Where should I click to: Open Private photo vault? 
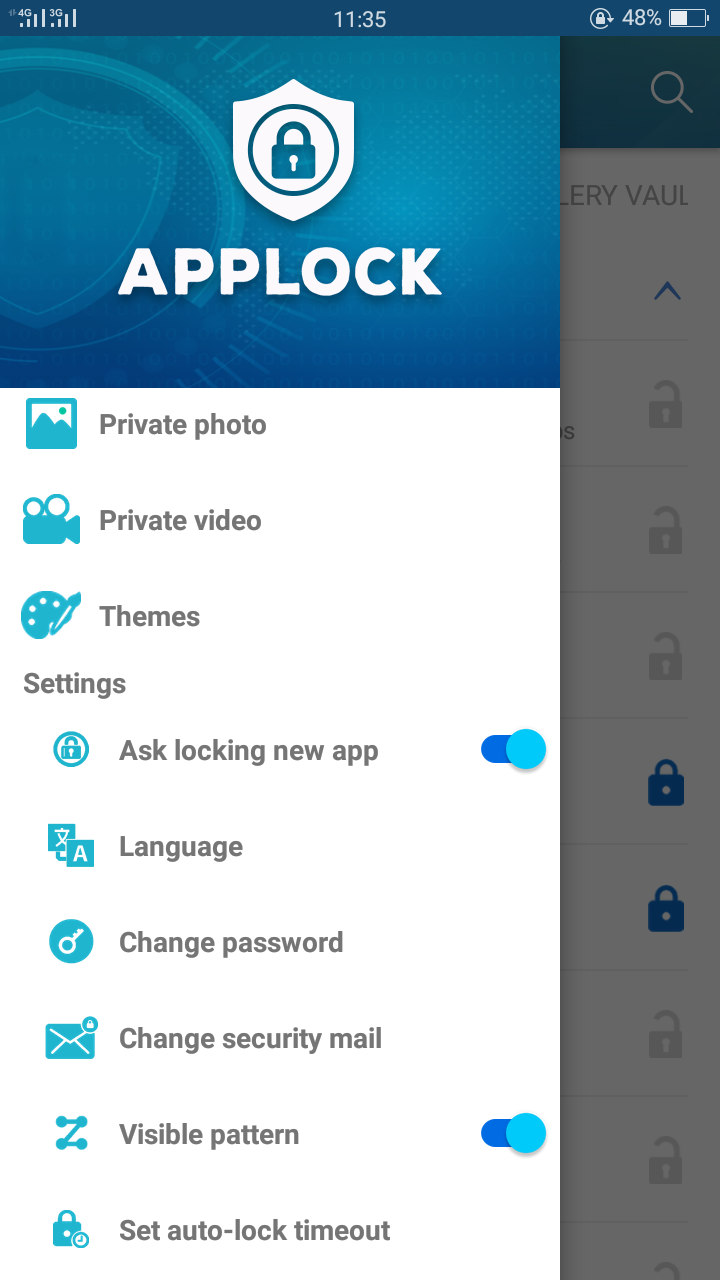point(182,425)
